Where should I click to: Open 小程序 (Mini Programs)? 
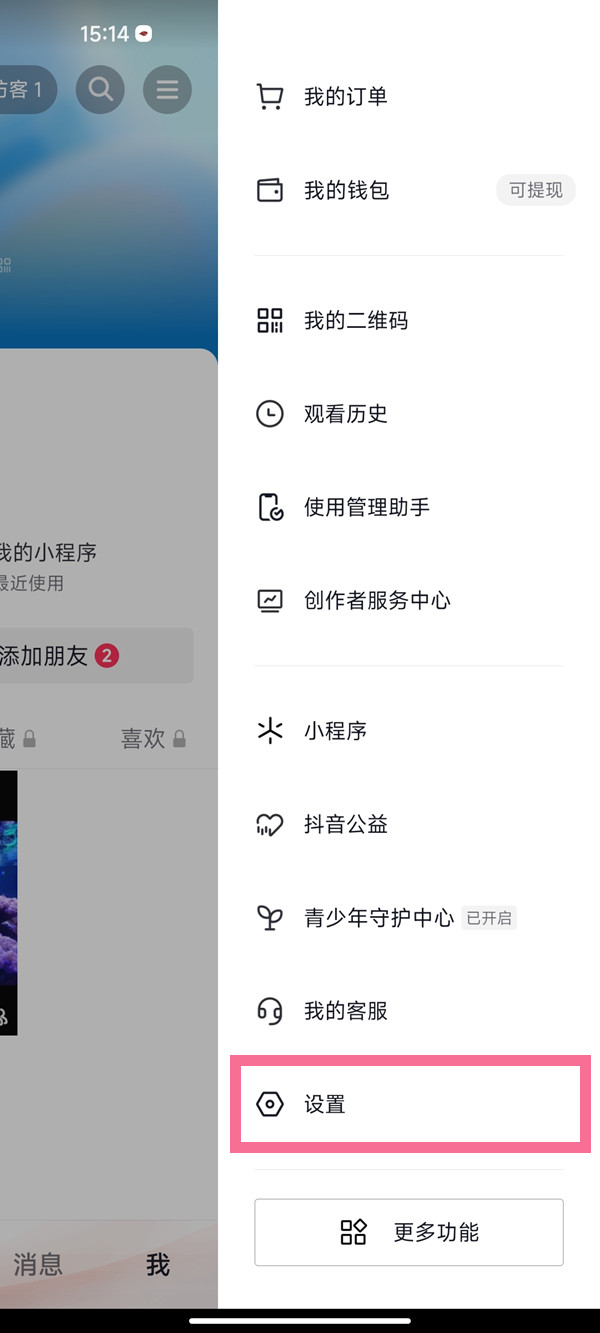(335, 731)
